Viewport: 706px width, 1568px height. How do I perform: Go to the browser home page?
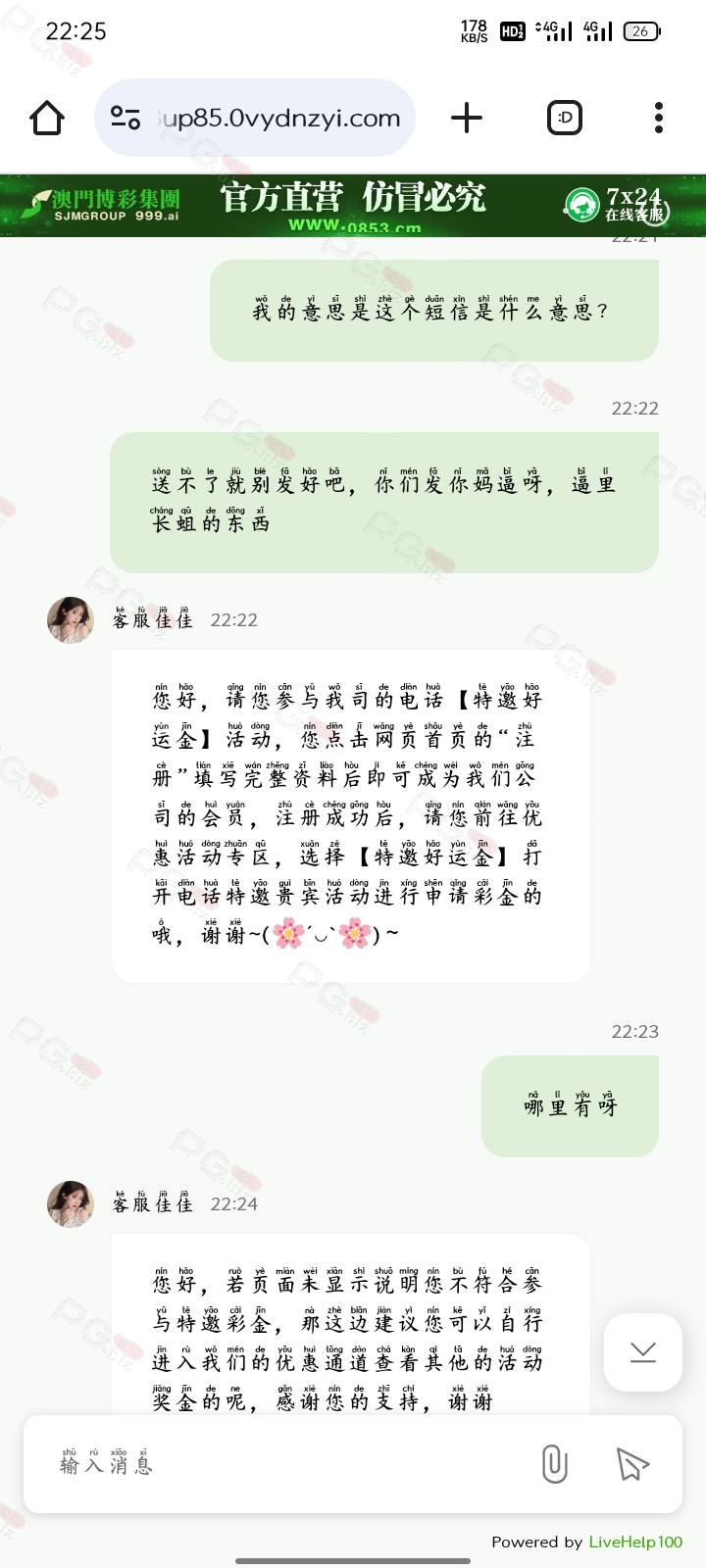pyautogui.click(x=47, y=119)
